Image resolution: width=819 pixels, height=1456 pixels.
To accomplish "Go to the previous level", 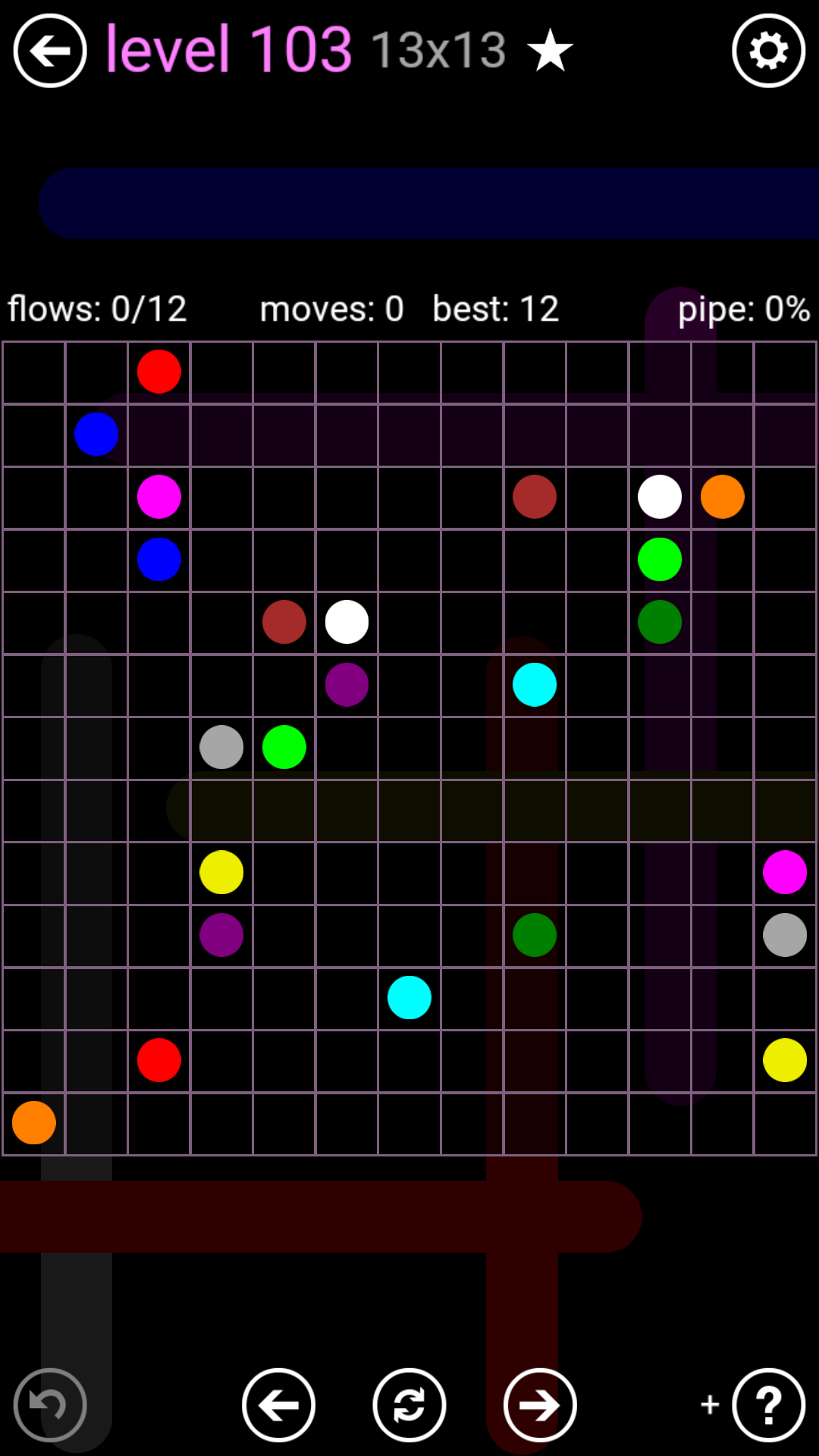I will click(278, 1404).
